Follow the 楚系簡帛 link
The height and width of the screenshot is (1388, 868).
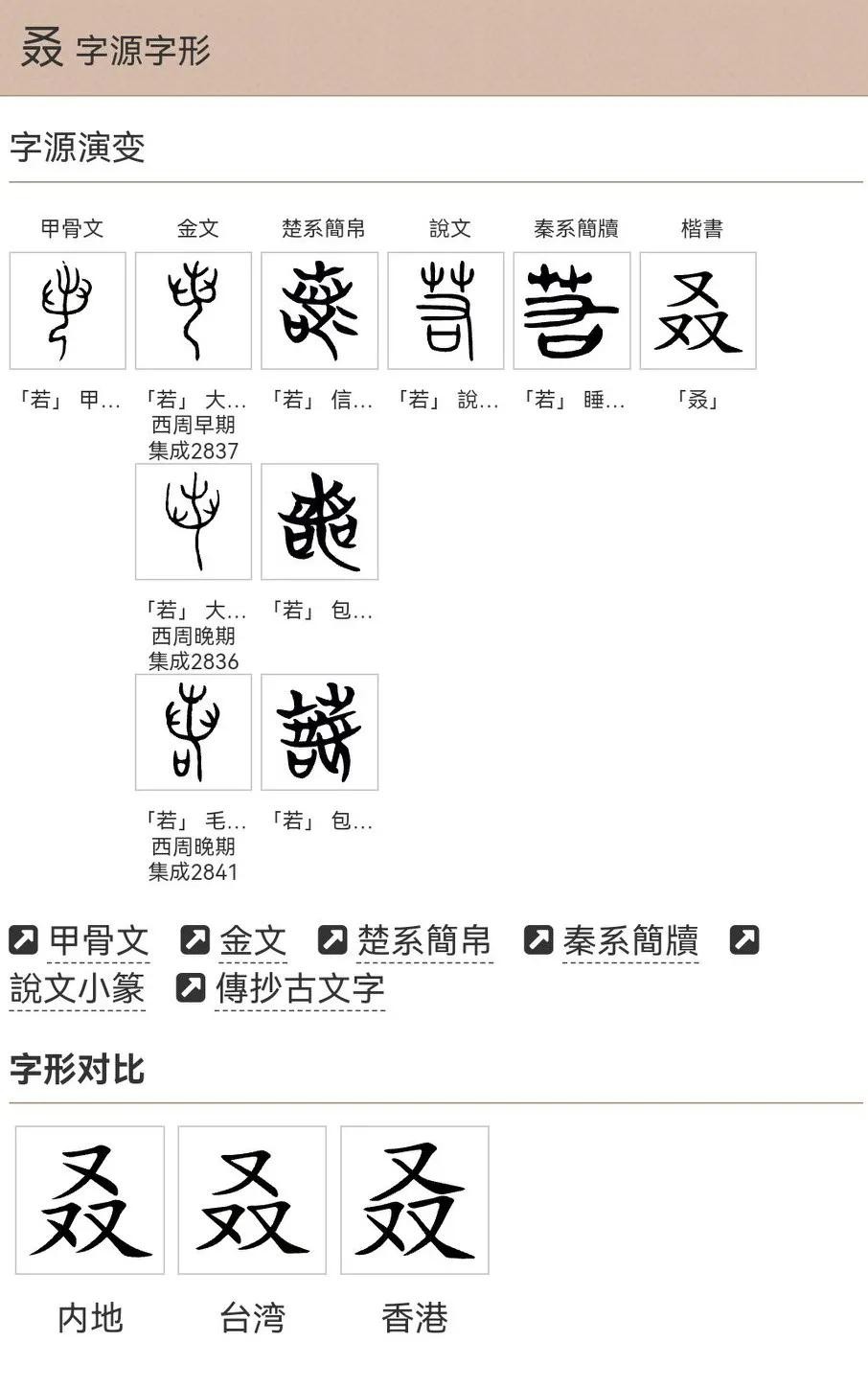(x=423, y=941)
